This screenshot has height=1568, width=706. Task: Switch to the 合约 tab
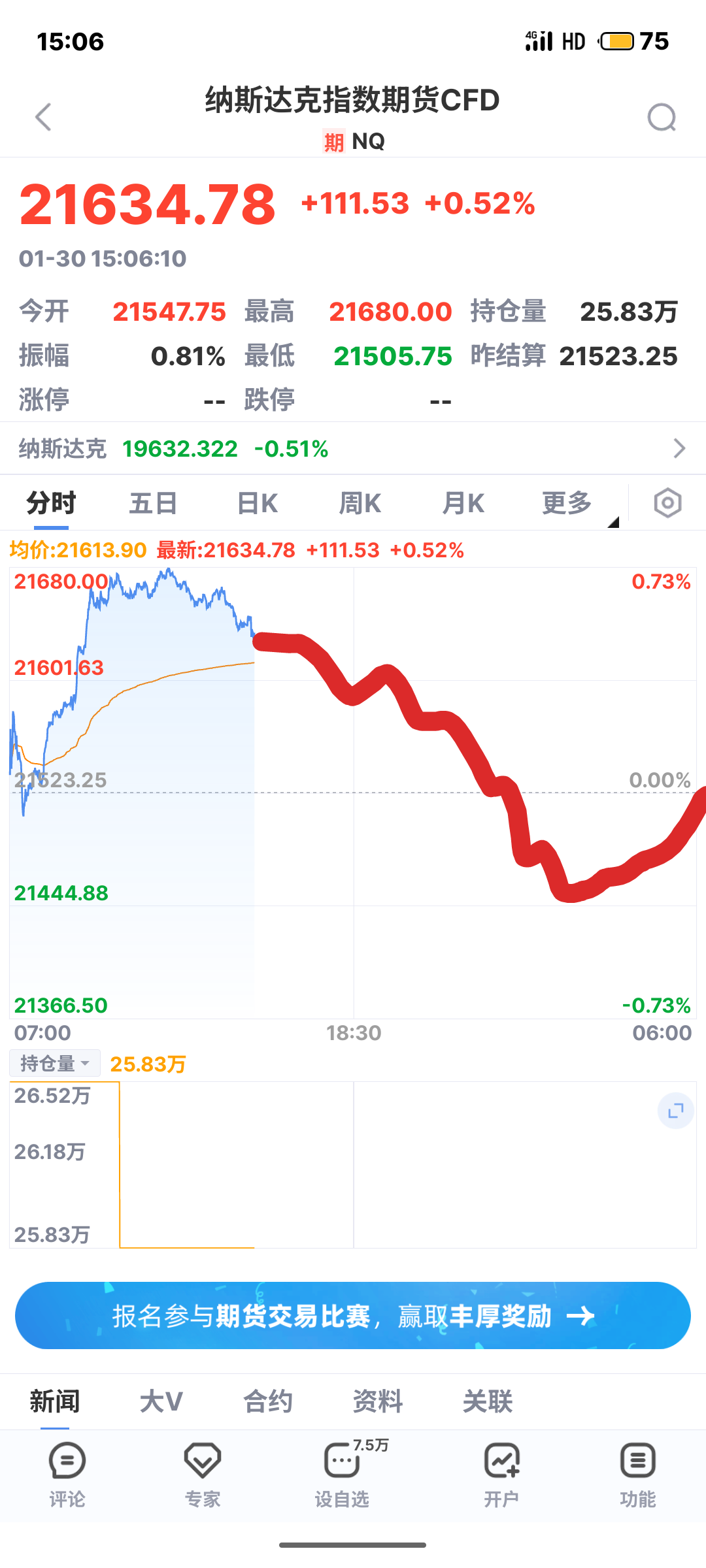point(268,1401)
